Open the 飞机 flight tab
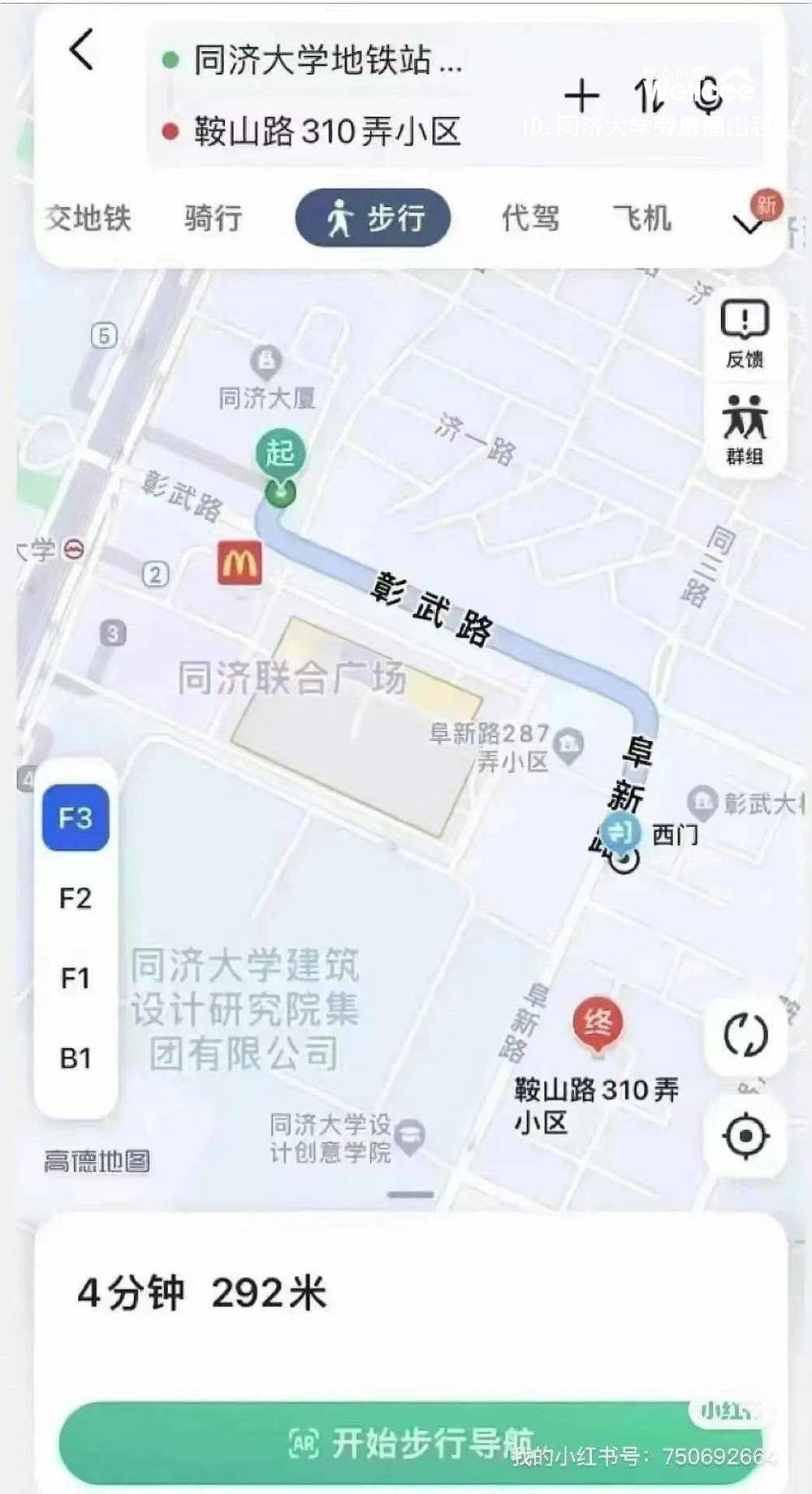This screenshot has height=1494, width=812. coord(641,218)
